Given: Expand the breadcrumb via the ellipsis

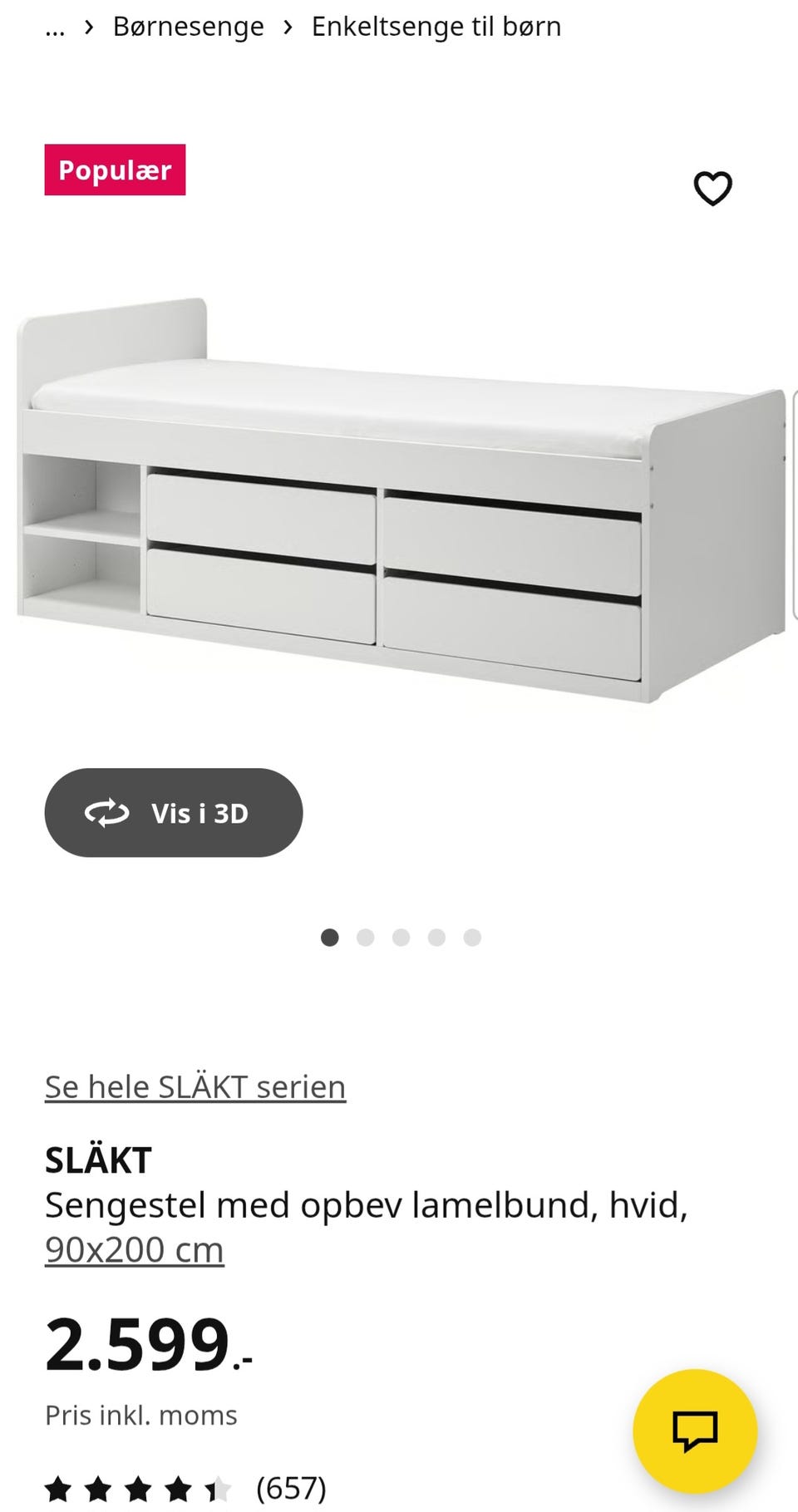Looking at the screenshot, I should pyautogui.click(x=55, y=27).
